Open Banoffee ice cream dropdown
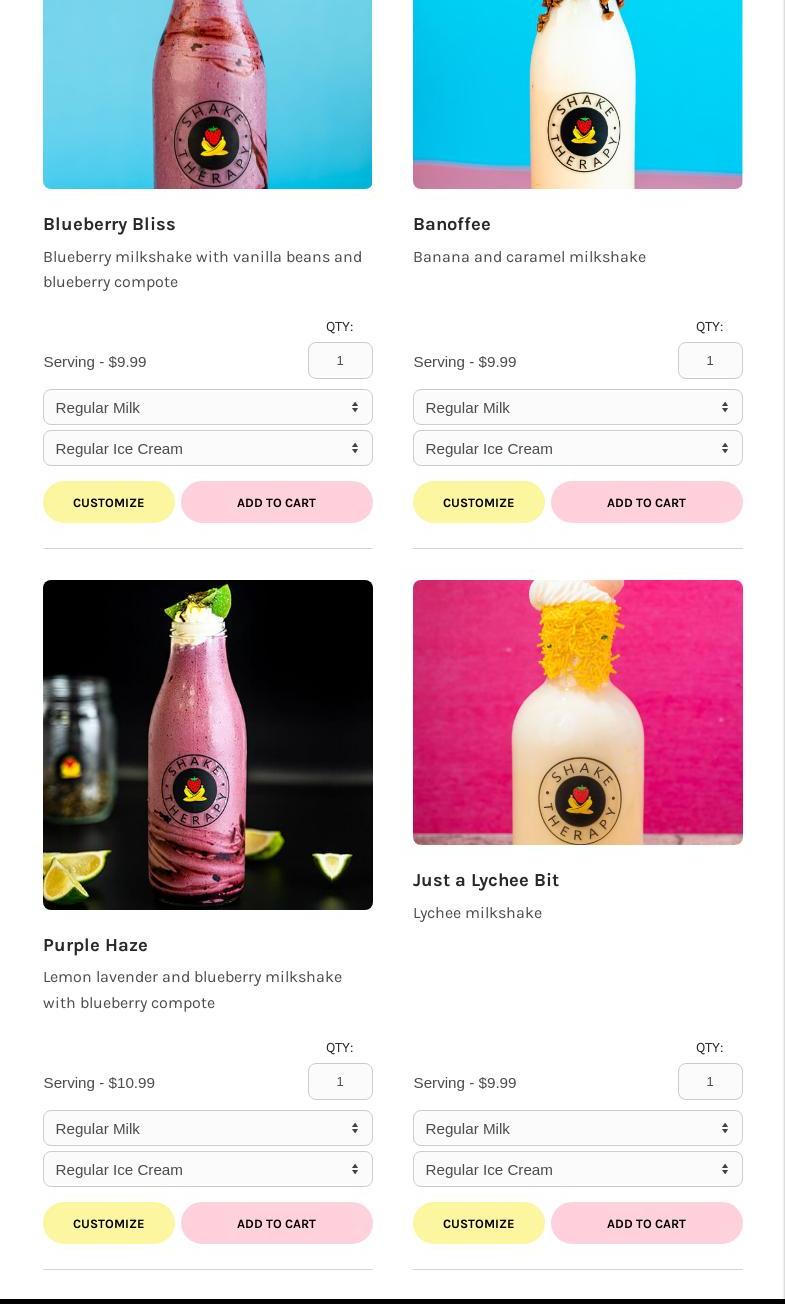The height and width of the screenshot is (1304, 785). tap(577, 448)
